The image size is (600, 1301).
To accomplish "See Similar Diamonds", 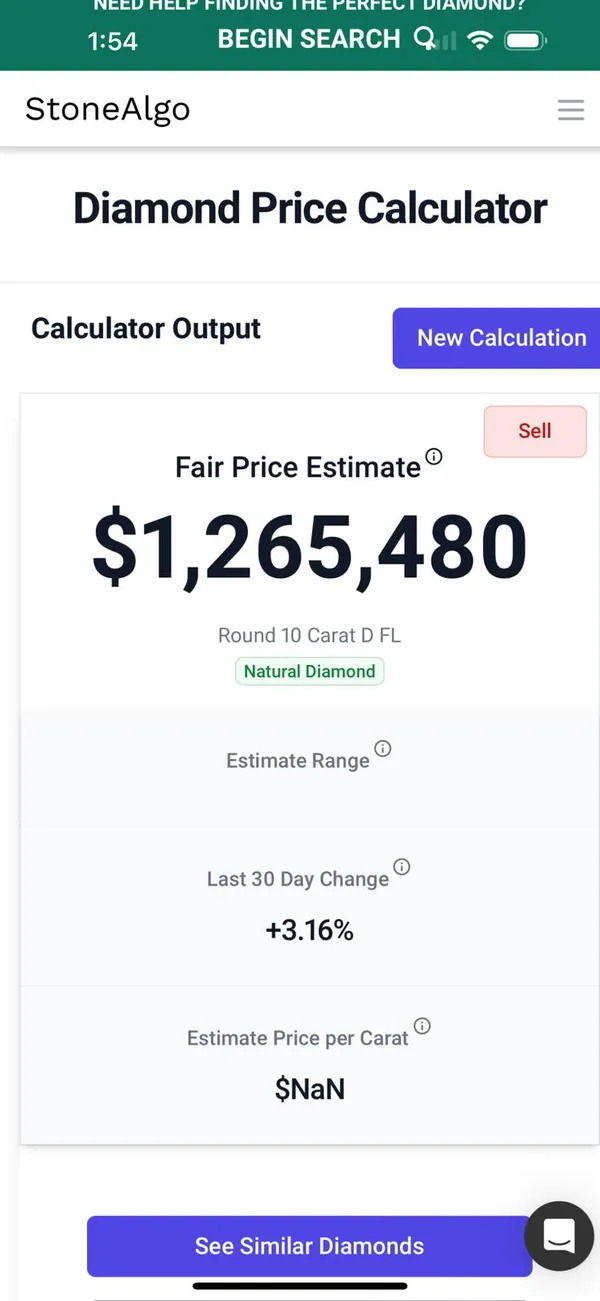I will (309, 1246).
